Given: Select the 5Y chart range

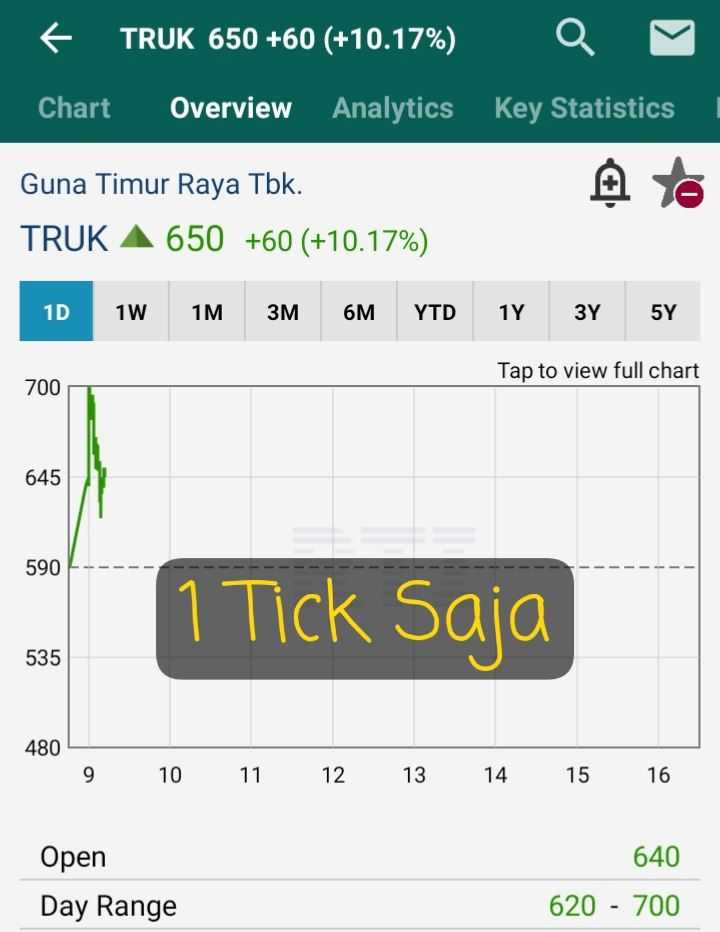Looking at the screenshot, I should coord(663,312).
